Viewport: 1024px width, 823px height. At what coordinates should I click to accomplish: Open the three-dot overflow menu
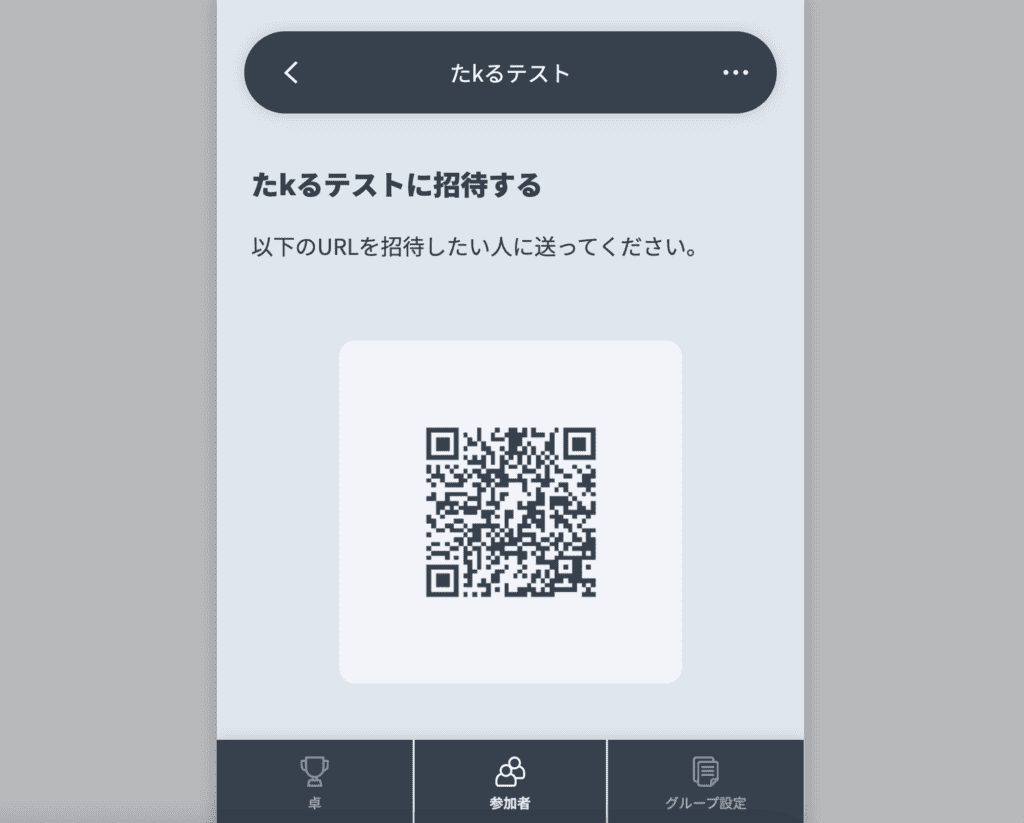click(735, 73)
